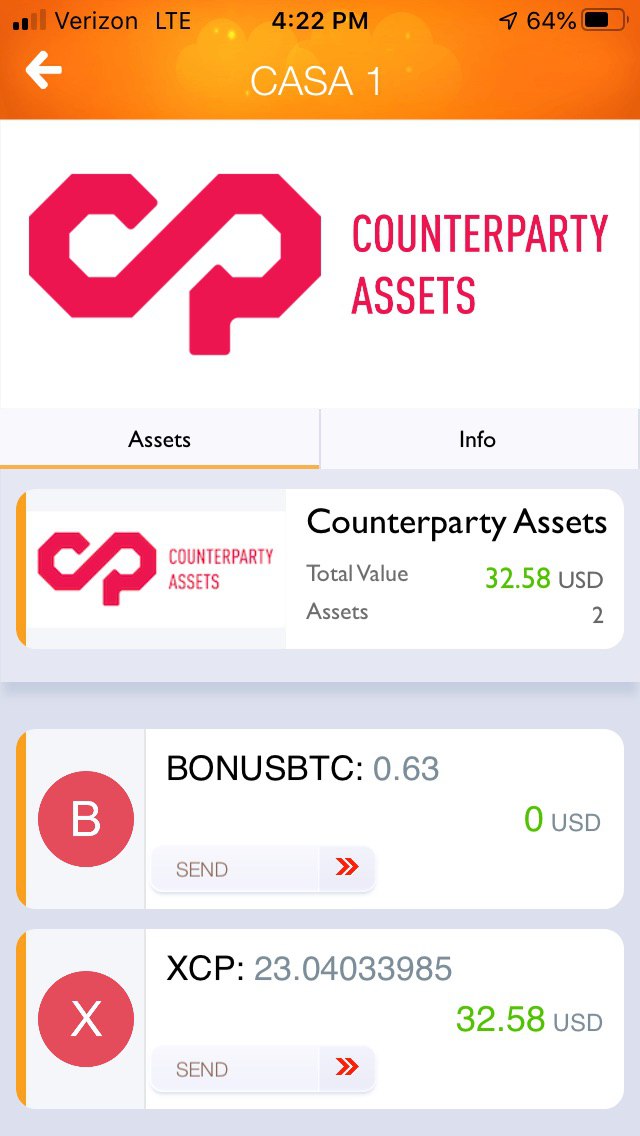Open the BONUSBTC asset card
This screenshot has height=1136, width=640.
(x=320, y=819)
